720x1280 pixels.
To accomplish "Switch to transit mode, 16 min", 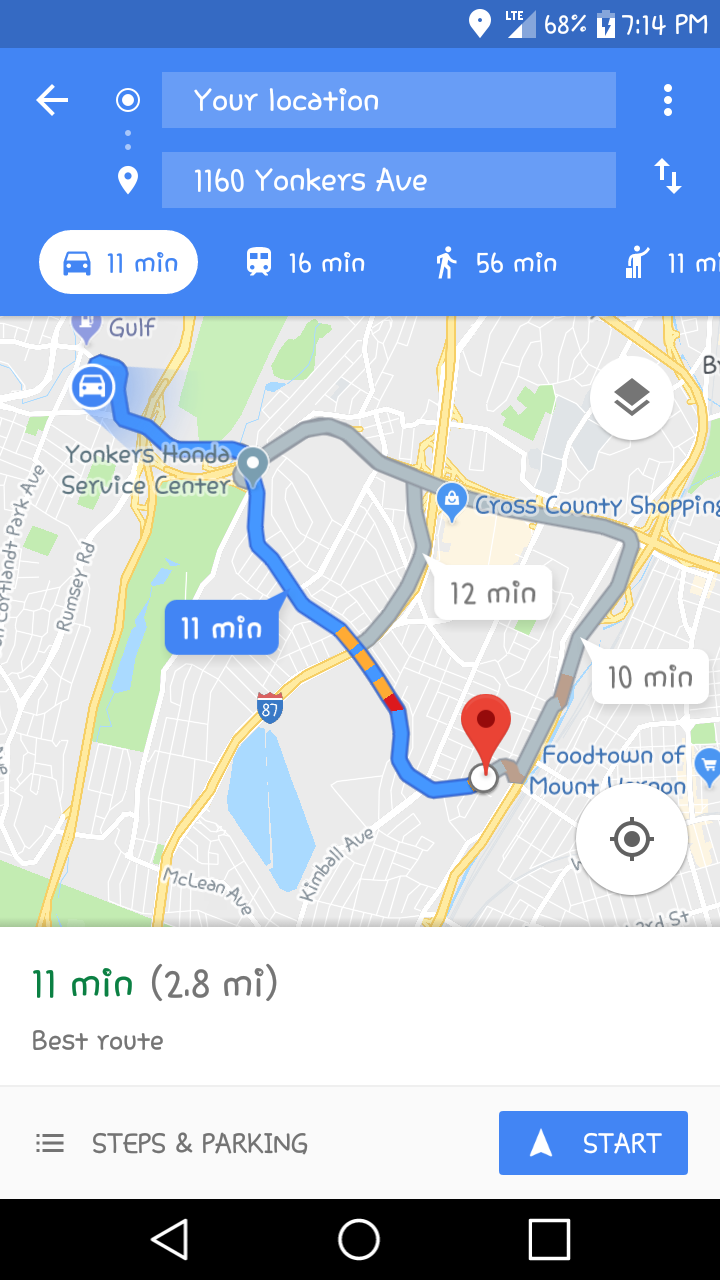I will 306,263.
